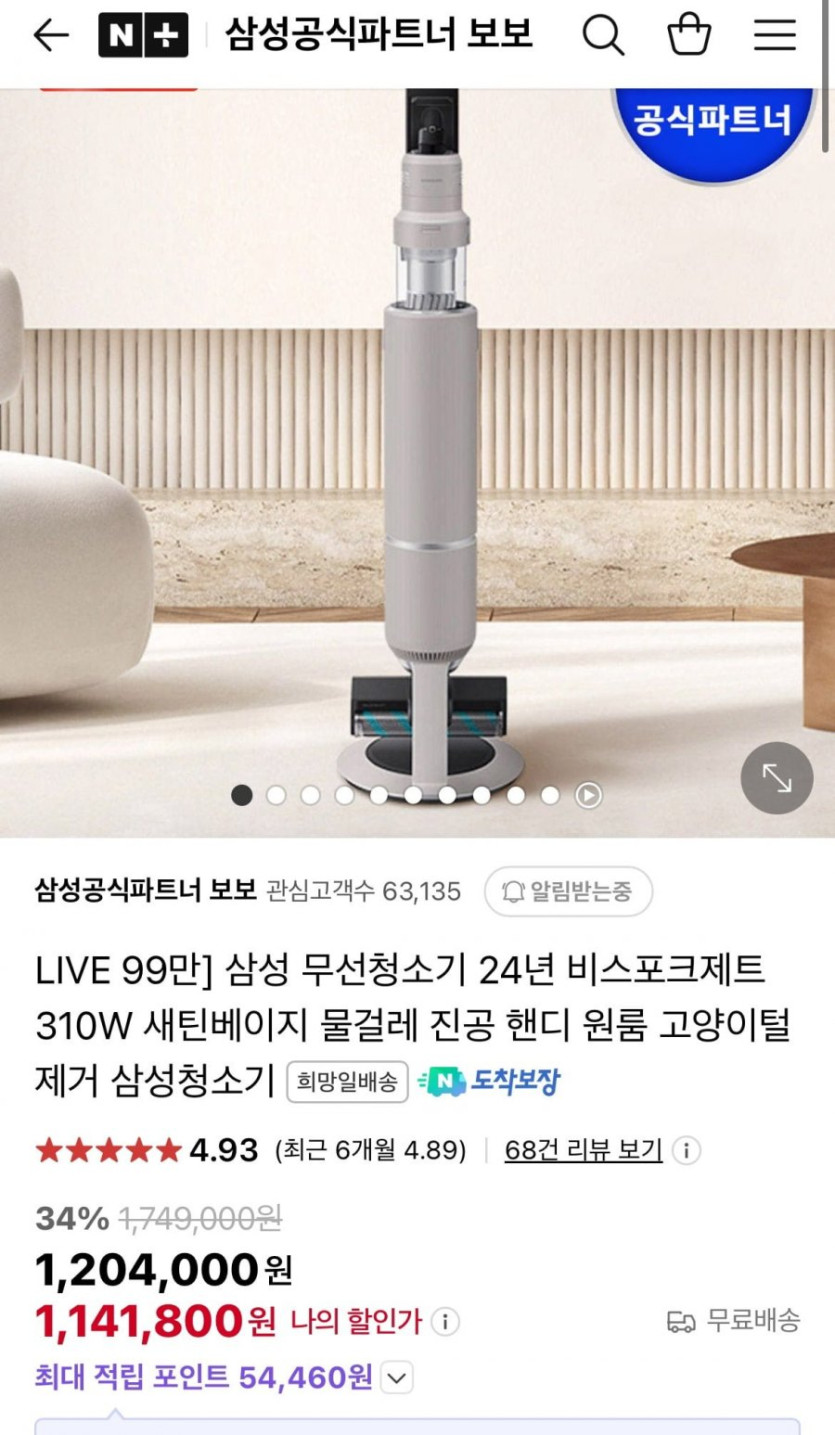Open the vacuum cleaner product photo
835x1435 pixels.
pyautogui.click(x=430, y=450)
